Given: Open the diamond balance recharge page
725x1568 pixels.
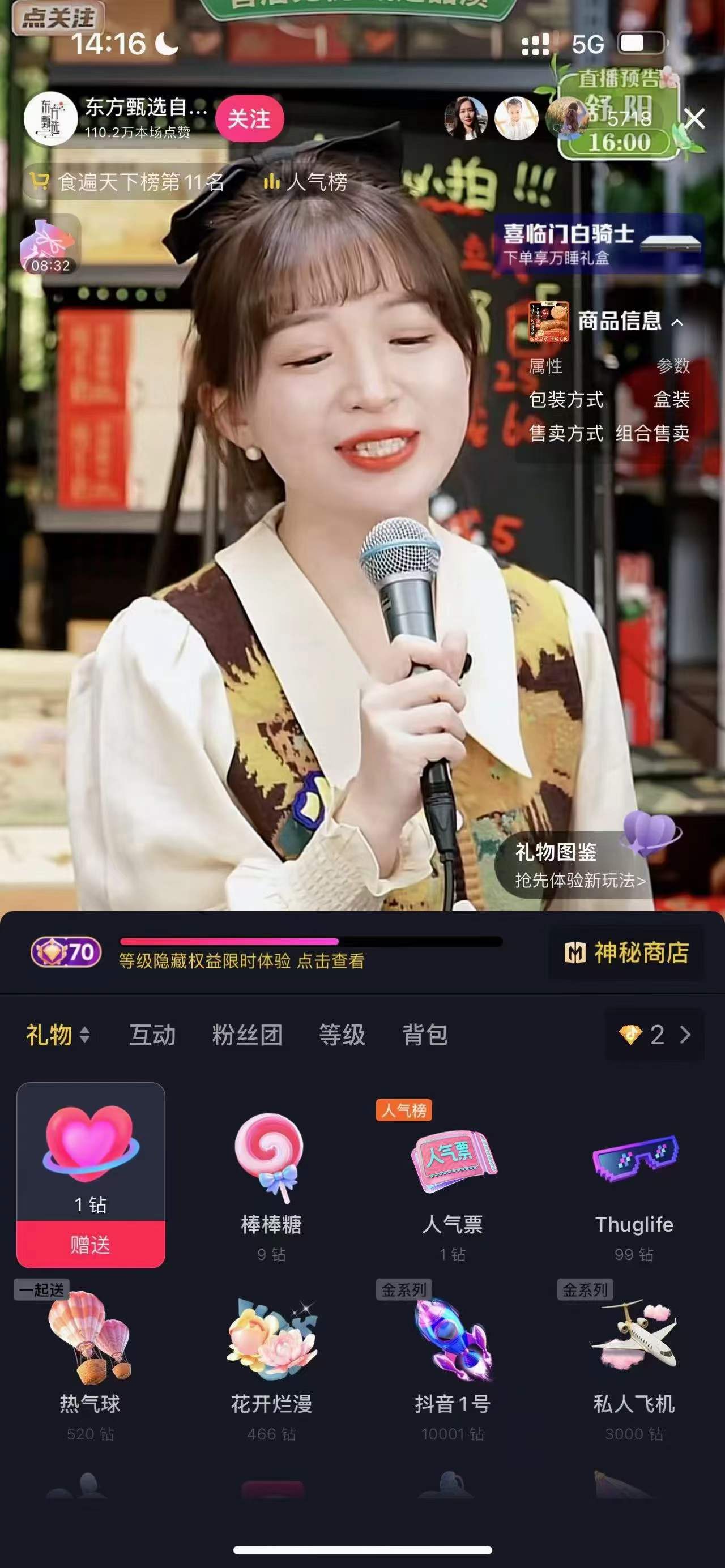Looking at the screenshot, I should (x=655, y=1035).
